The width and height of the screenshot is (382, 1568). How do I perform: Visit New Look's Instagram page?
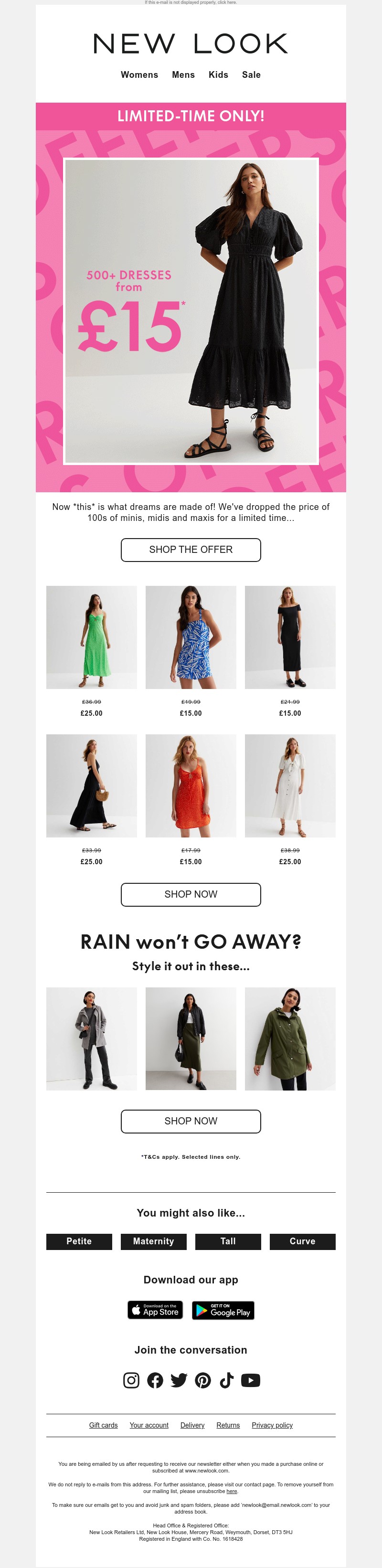[131, 1380]
